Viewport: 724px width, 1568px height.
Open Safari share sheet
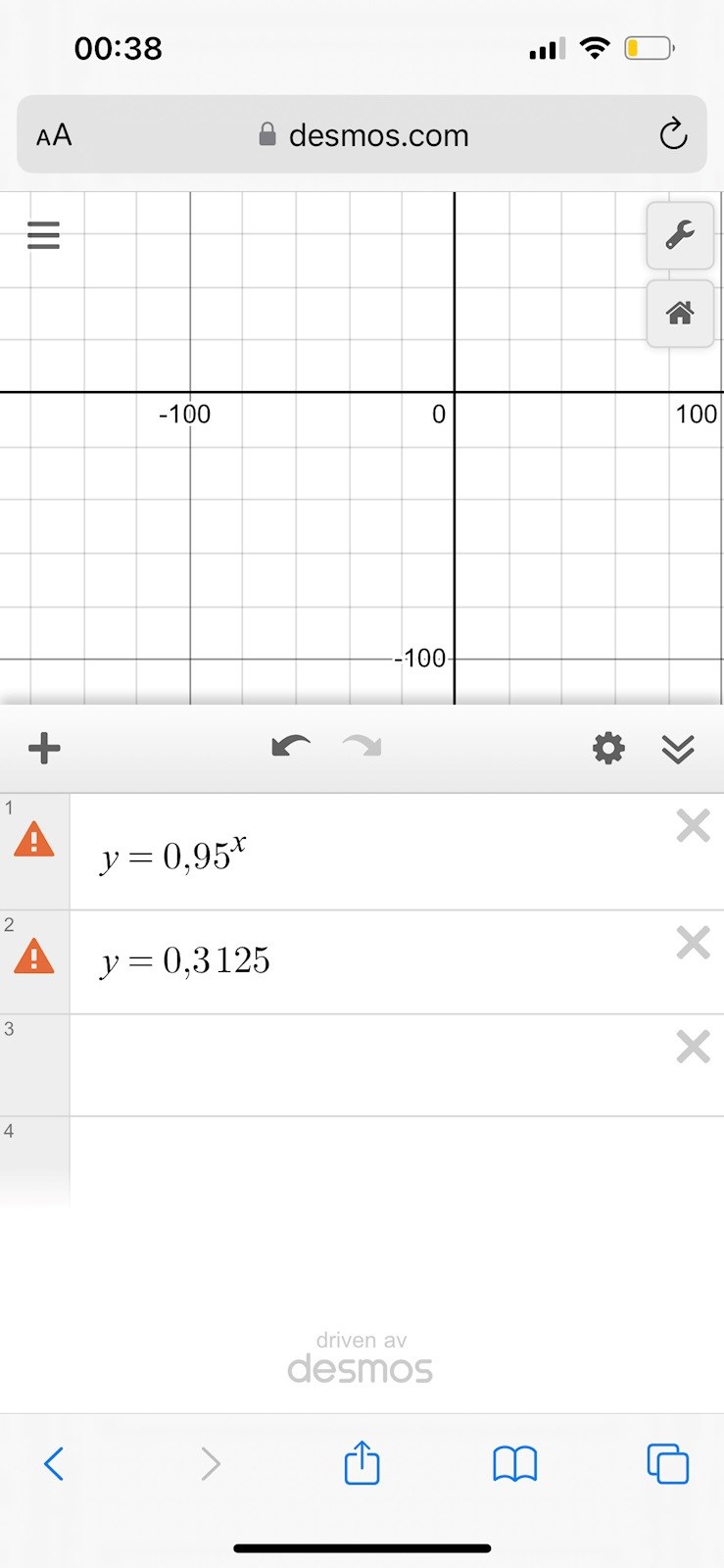pyautogui.click(x=362, y=1464)
